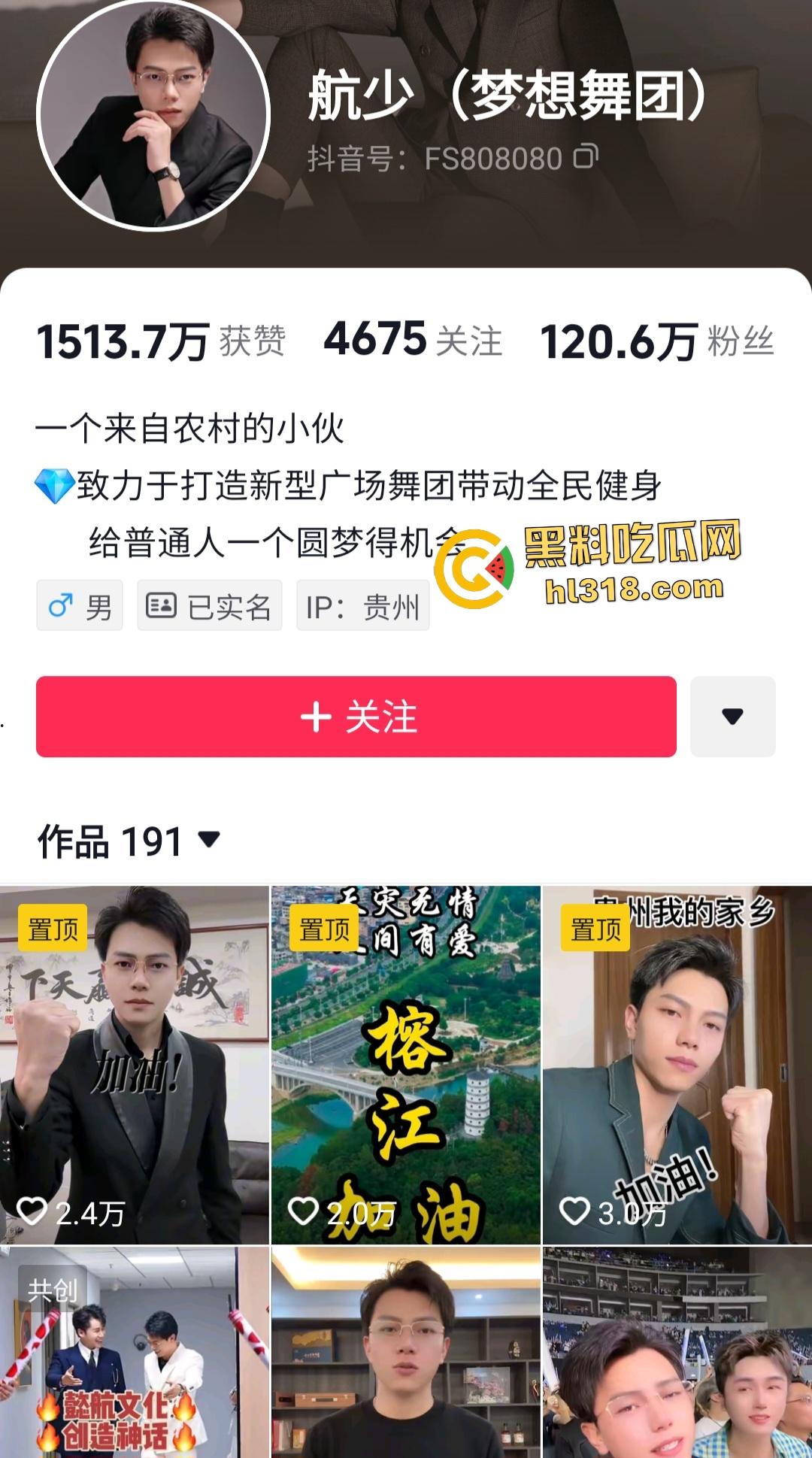Click the 已实名 ID-card verification icon

click(162, 605)
